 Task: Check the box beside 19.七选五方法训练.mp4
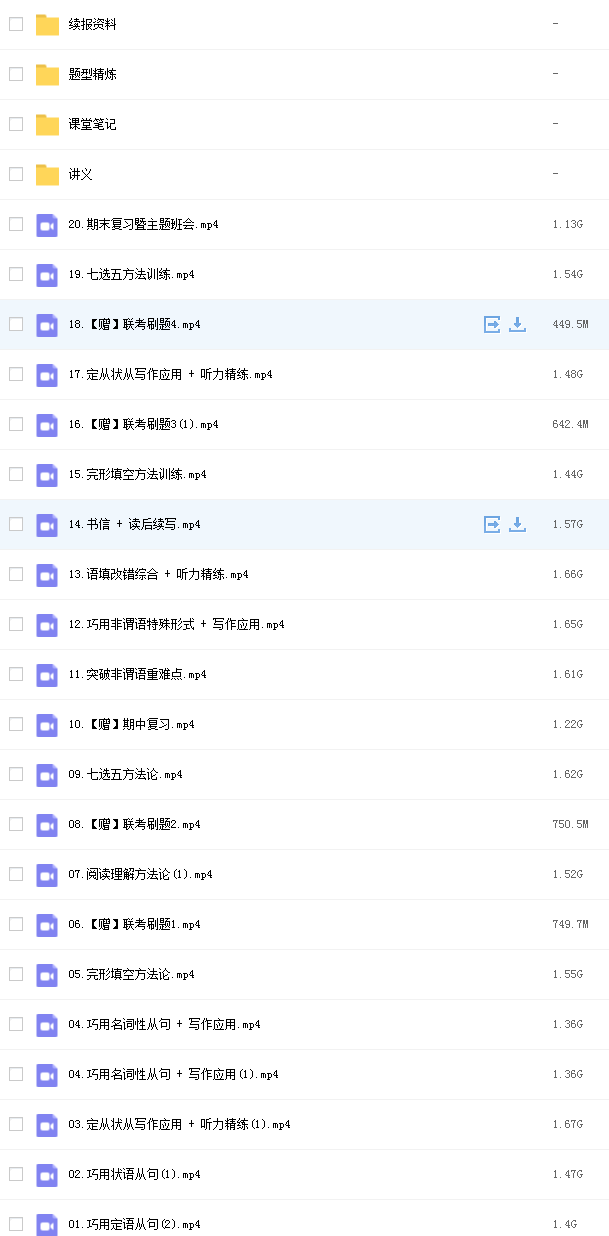click(x=16, y=274)
